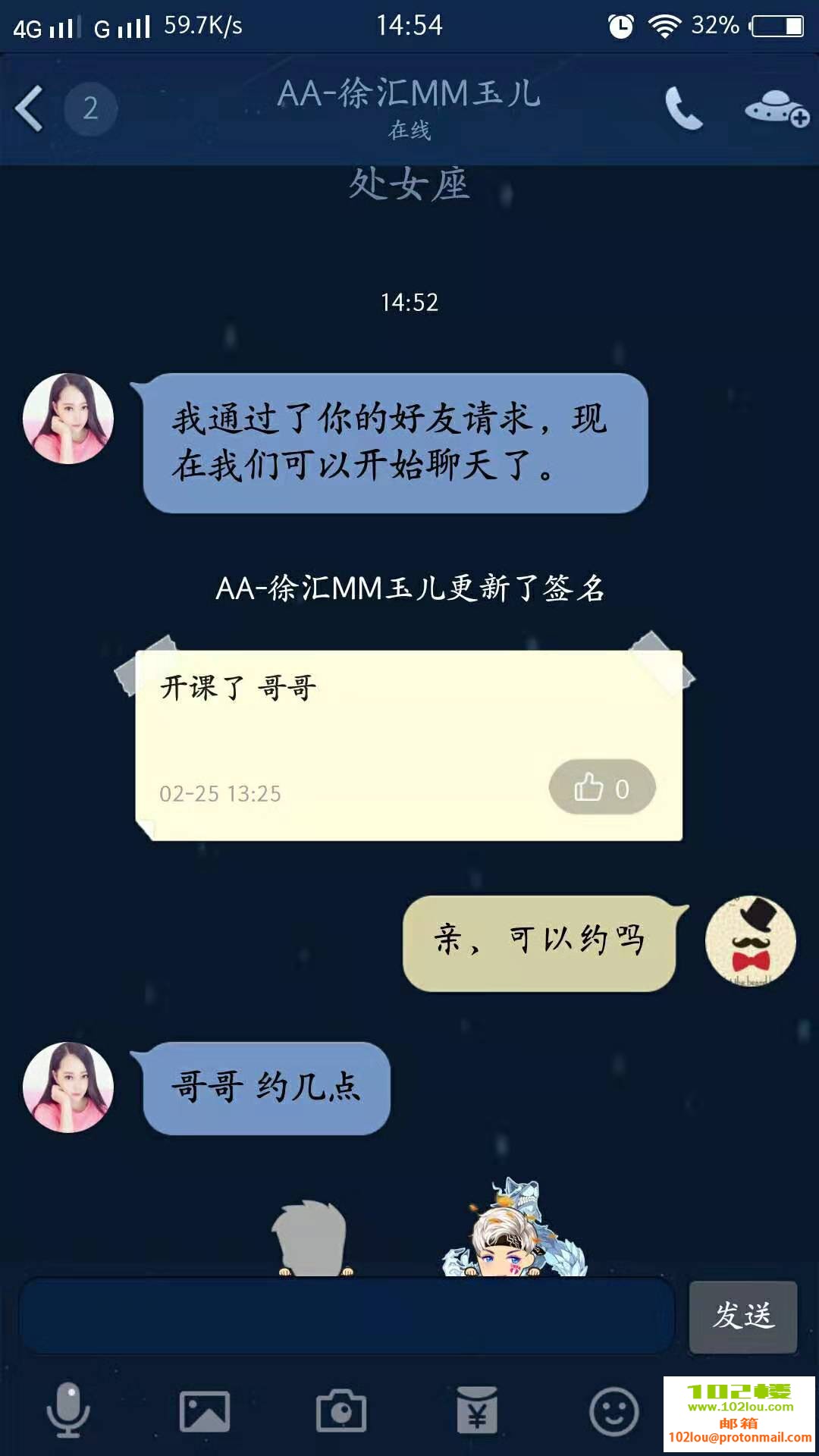
Task: Open the emoji picker
Action: (613, 1410)
